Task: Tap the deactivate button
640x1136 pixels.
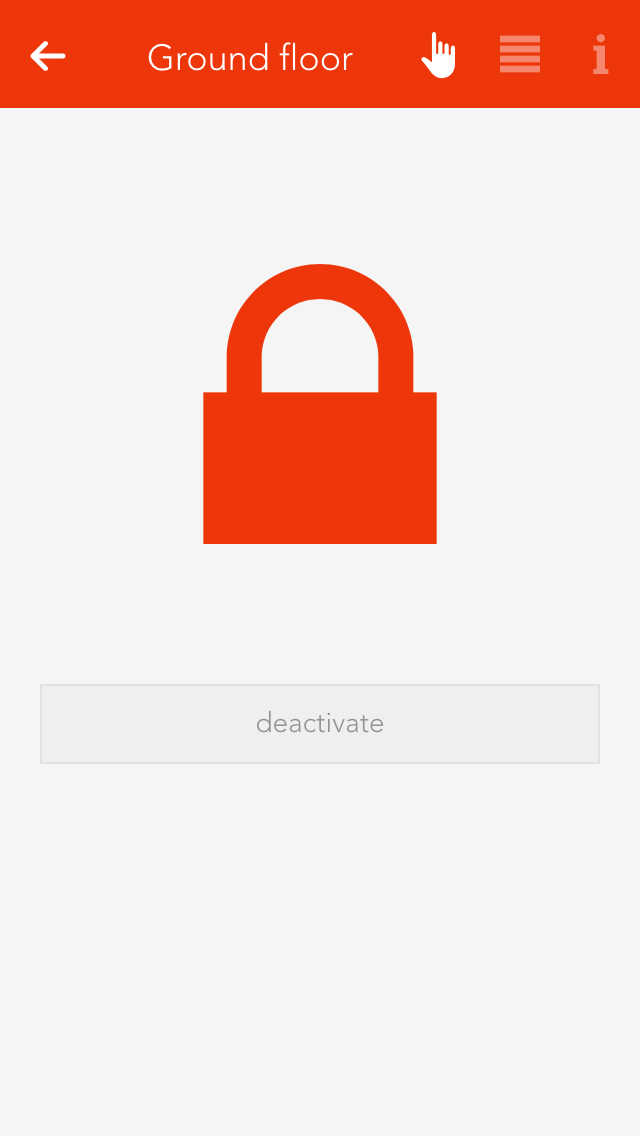Action: coord(320,723)
